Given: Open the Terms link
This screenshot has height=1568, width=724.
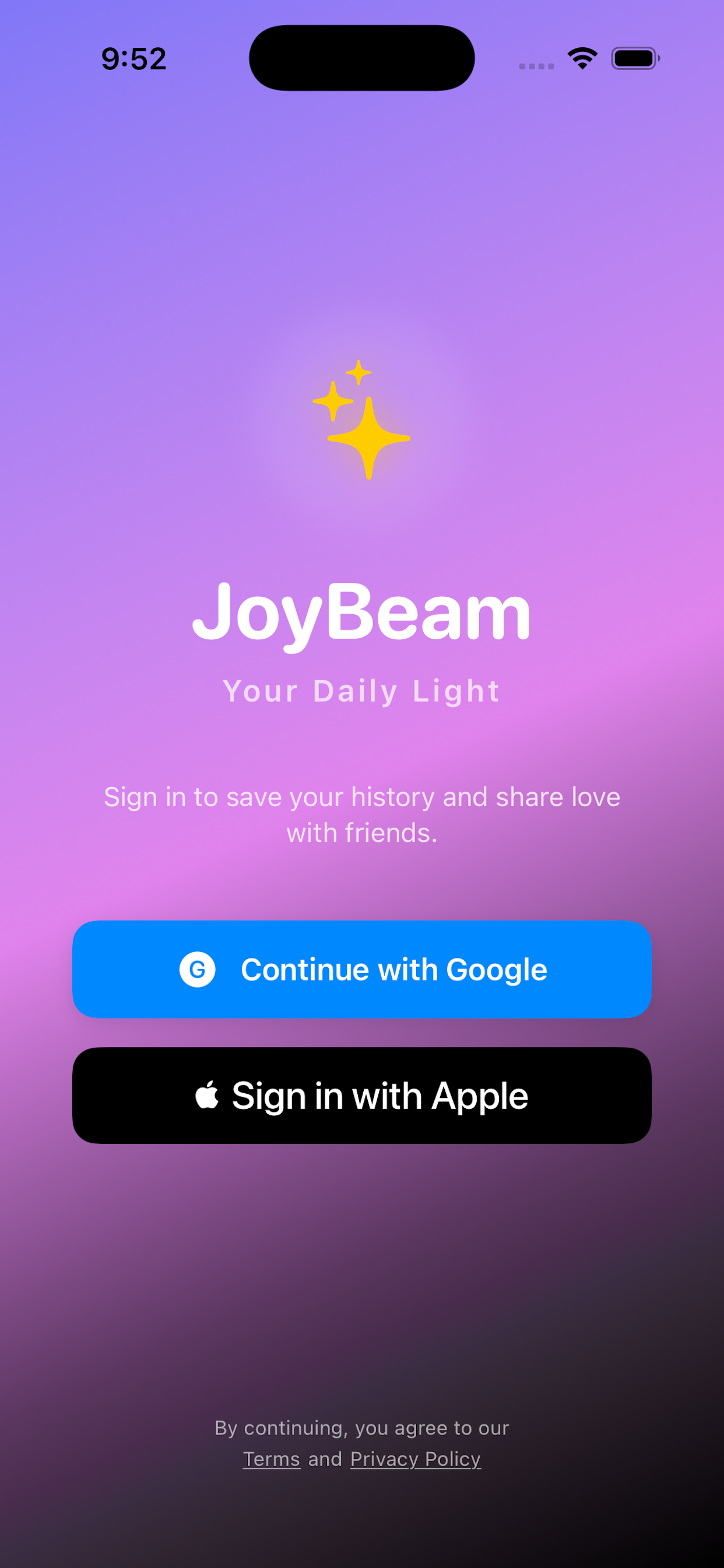Looking at the screenshot, I should pyautogui.click(x=271, y=1459).
